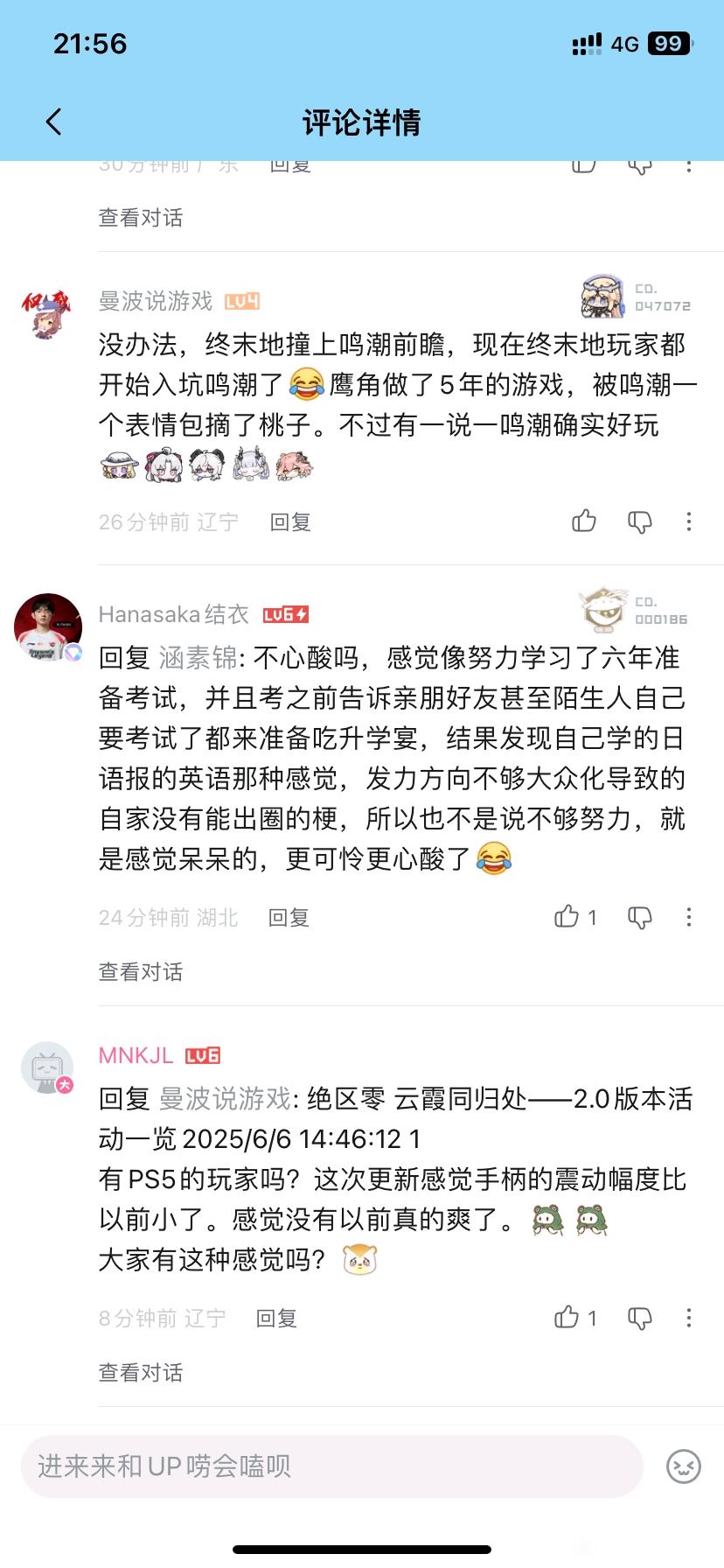Like MNKJL's comment
Image resolution: width=724 pixels, height=1568 pixels.
(x=575, y=1318)
